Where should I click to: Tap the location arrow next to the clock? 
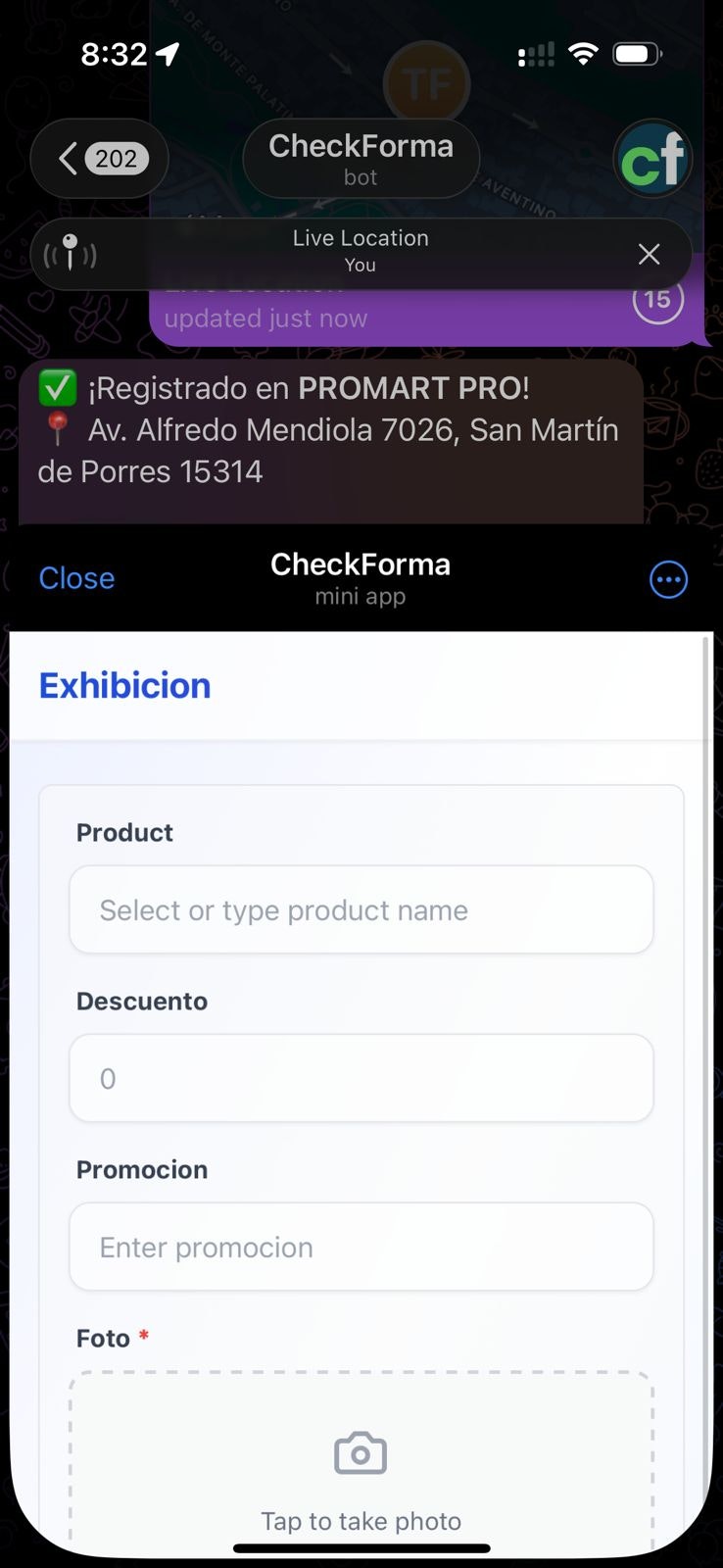[169, 54]
